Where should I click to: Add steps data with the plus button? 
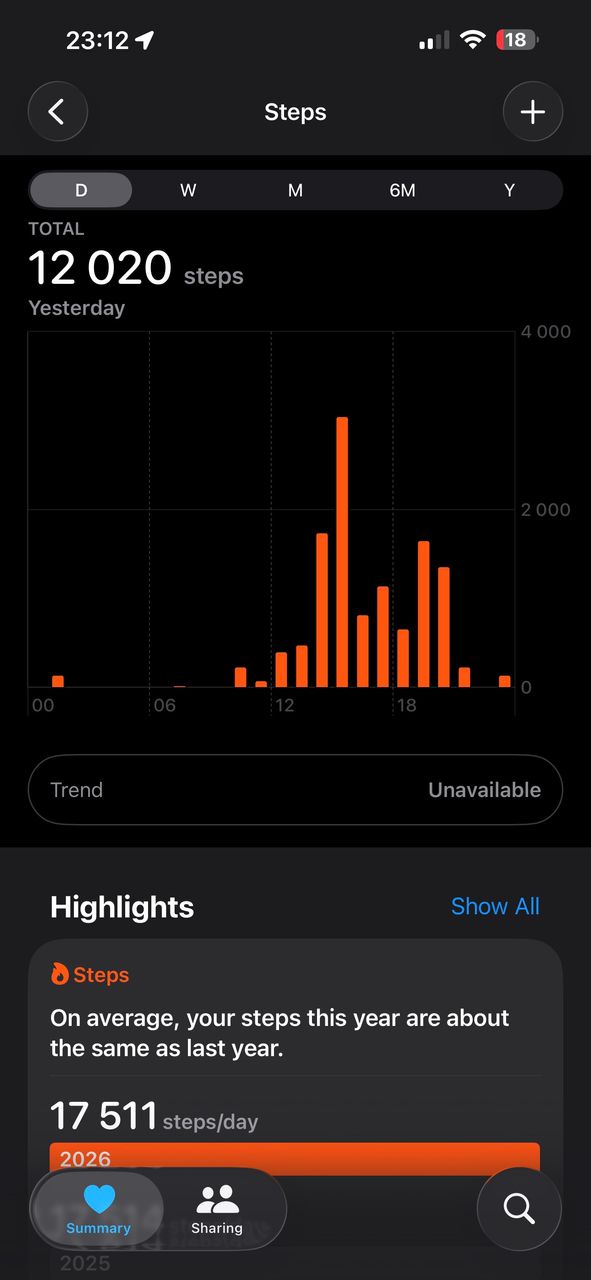[x=533, y=112]
